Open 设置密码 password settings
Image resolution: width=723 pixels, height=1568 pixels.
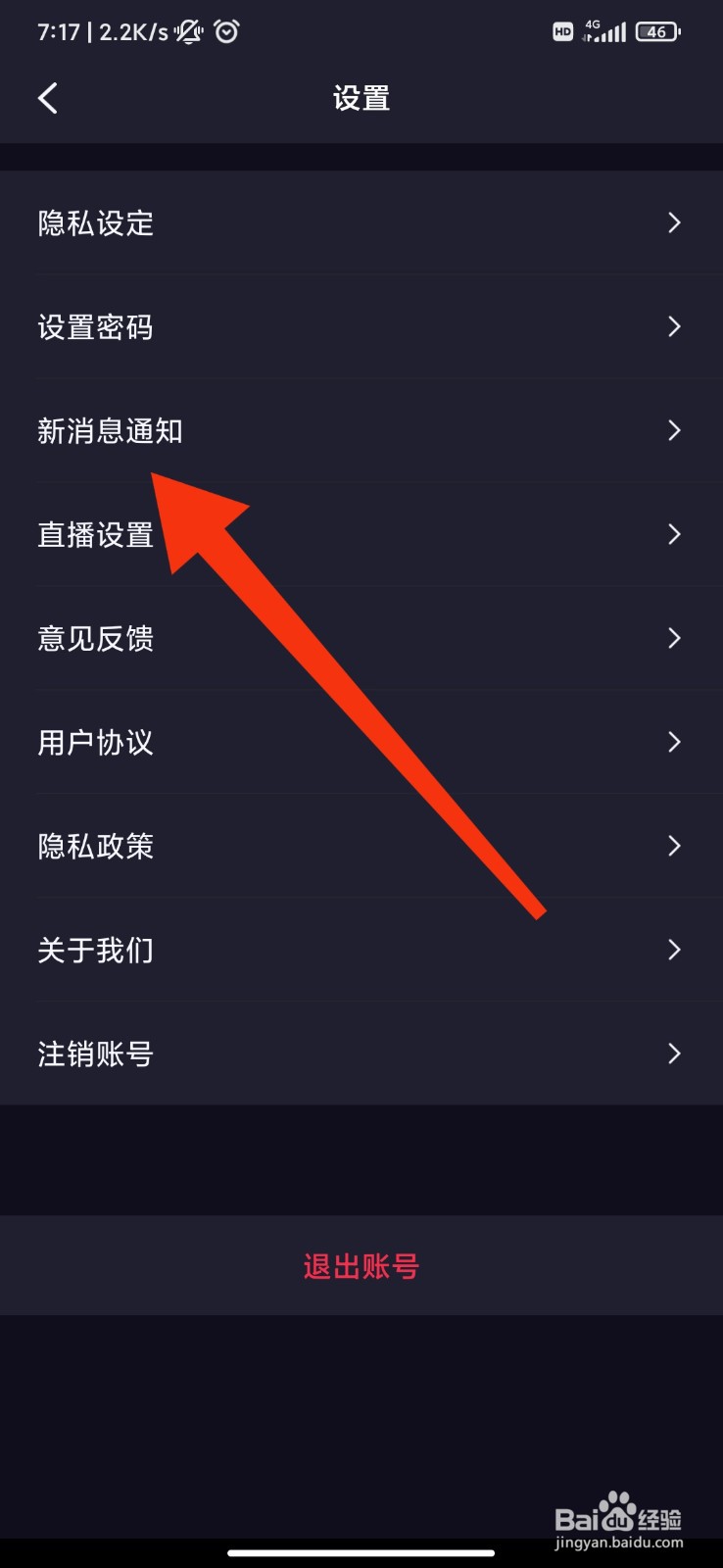[x=361, y=327]
